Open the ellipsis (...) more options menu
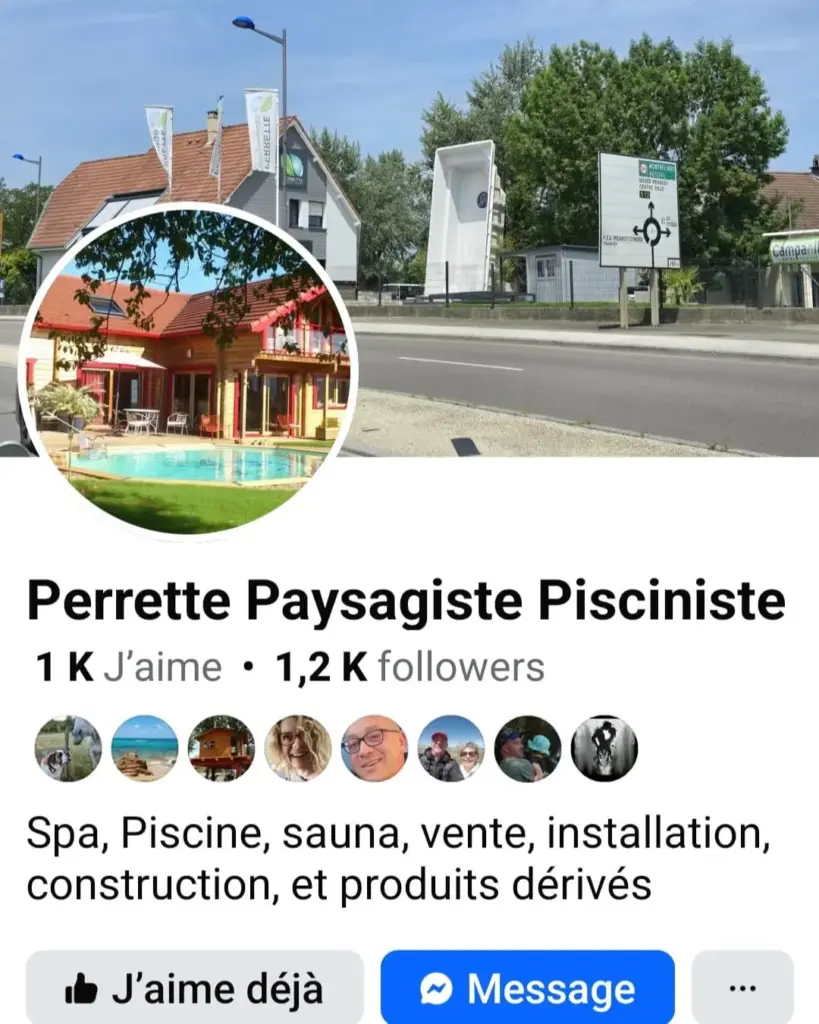Screen dimensions: 819x1024 tap(745, 988)
